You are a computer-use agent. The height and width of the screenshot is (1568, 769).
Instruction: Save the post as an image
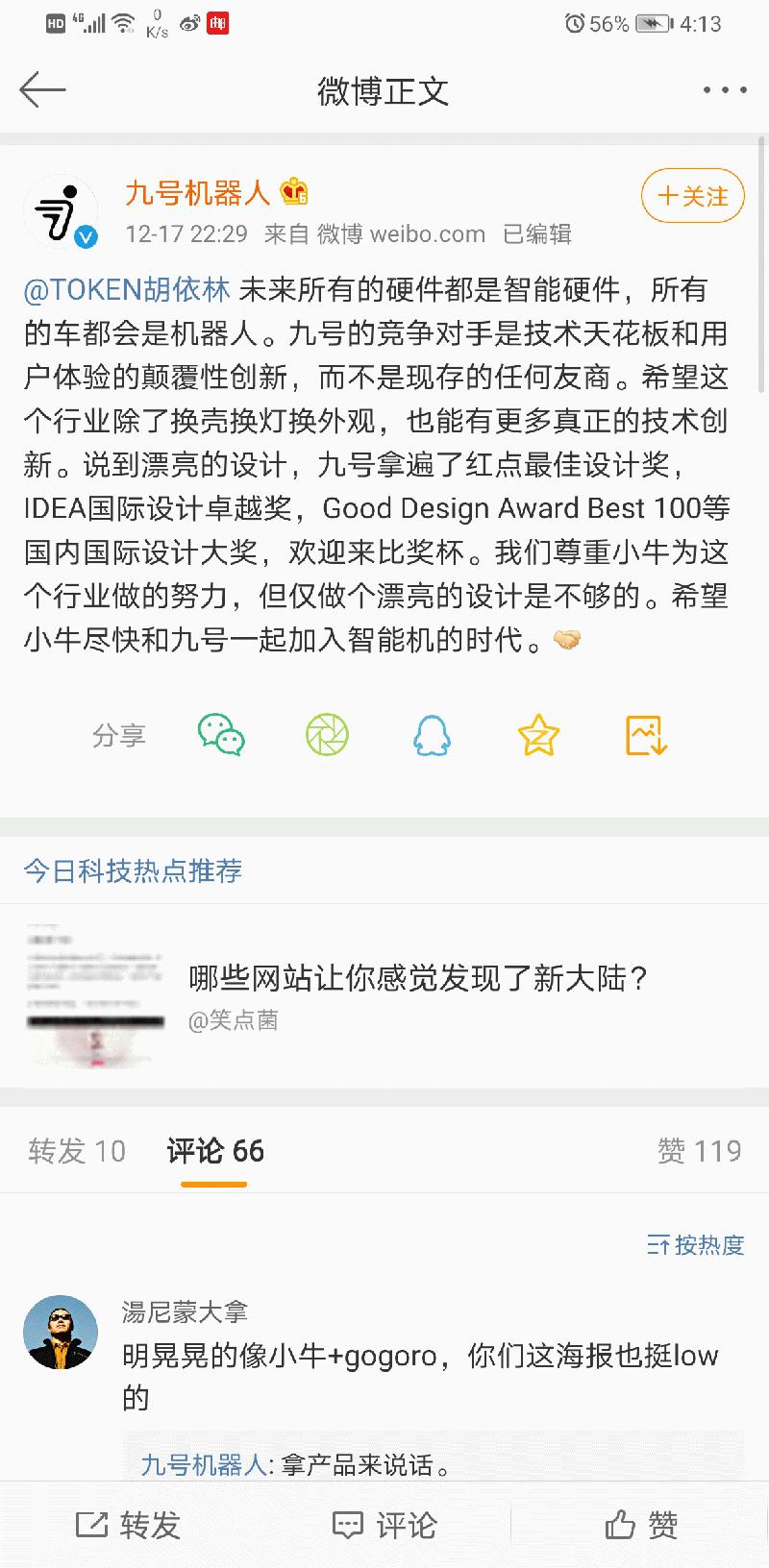click(646, 735)
